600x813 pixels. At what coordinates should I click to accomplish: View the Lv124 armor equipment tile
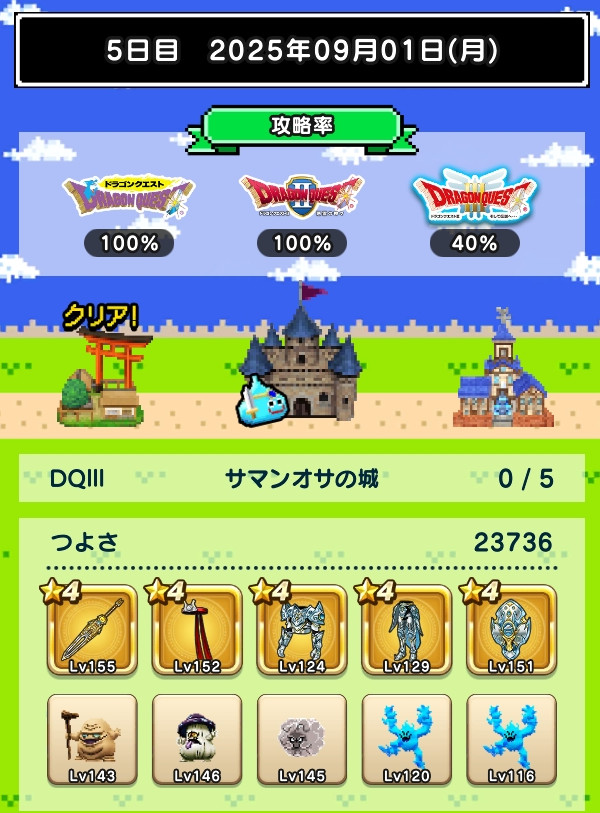coord(302,630)
